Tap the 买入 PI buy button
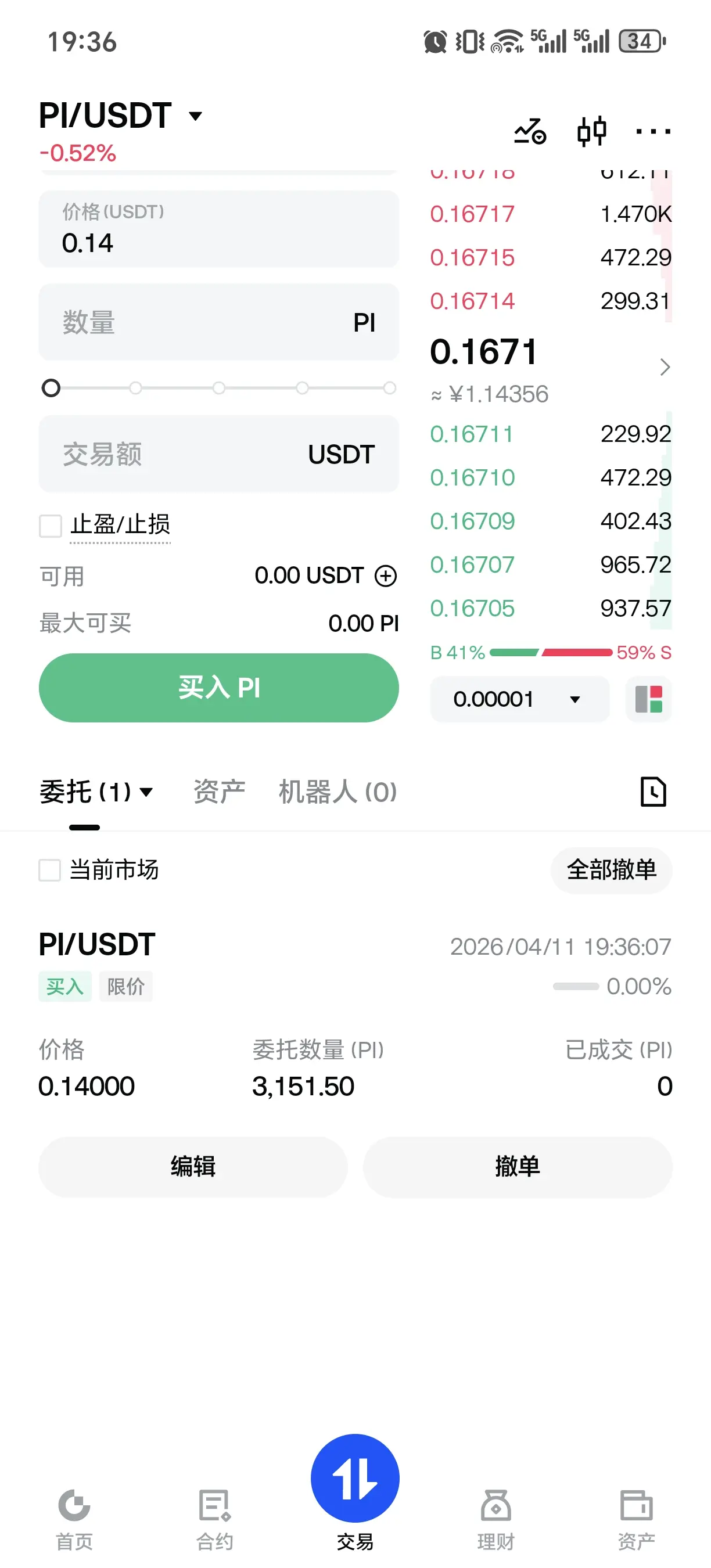 (x=218, y=688)
